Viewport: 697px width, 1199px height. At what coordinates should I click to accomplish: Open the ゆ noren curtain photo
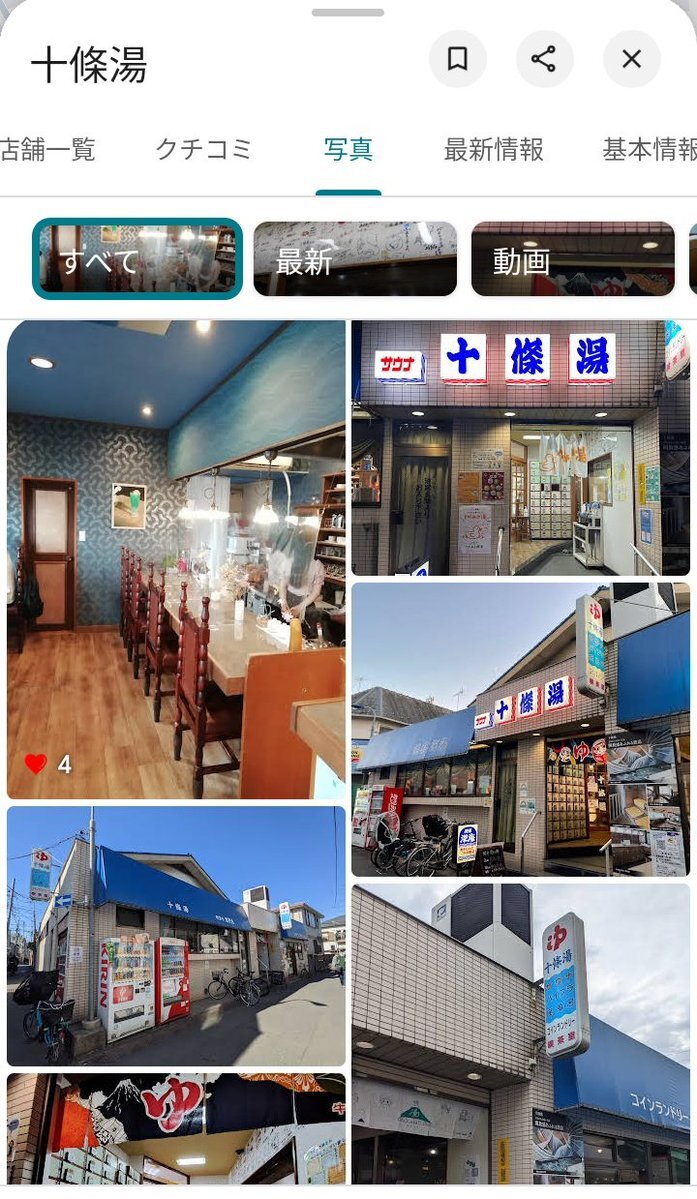(177, 1129)
